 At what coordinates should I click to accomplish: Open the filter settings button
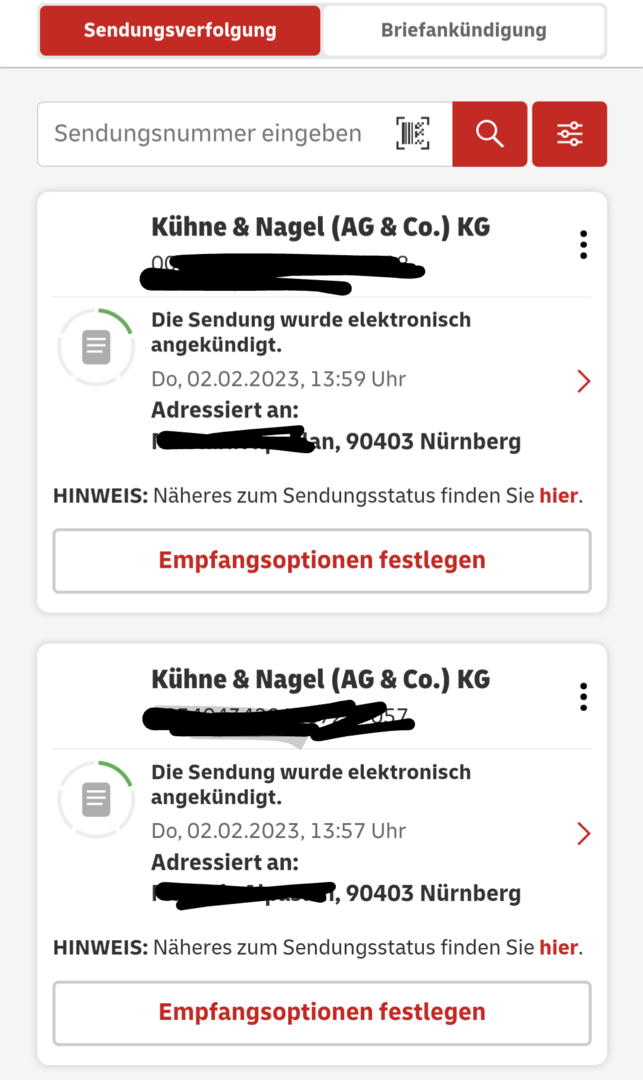[569, 133]
